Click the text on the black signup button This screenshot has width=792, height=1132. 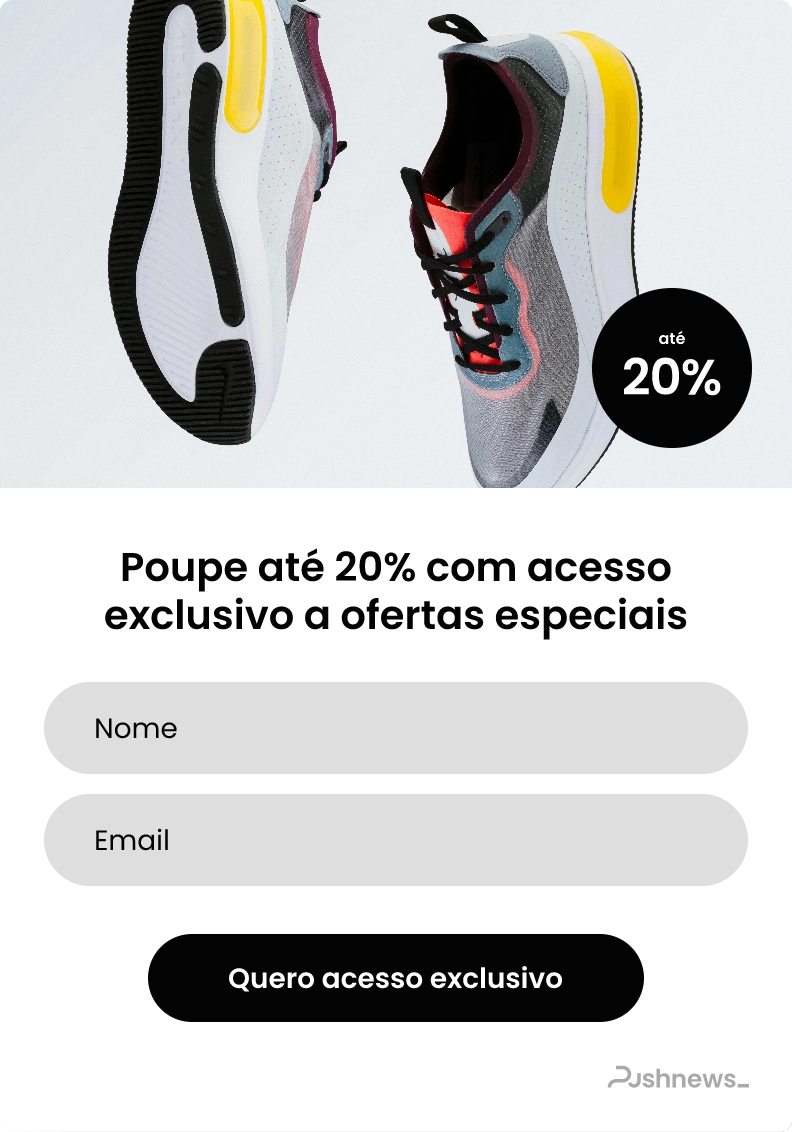[396, 978]
